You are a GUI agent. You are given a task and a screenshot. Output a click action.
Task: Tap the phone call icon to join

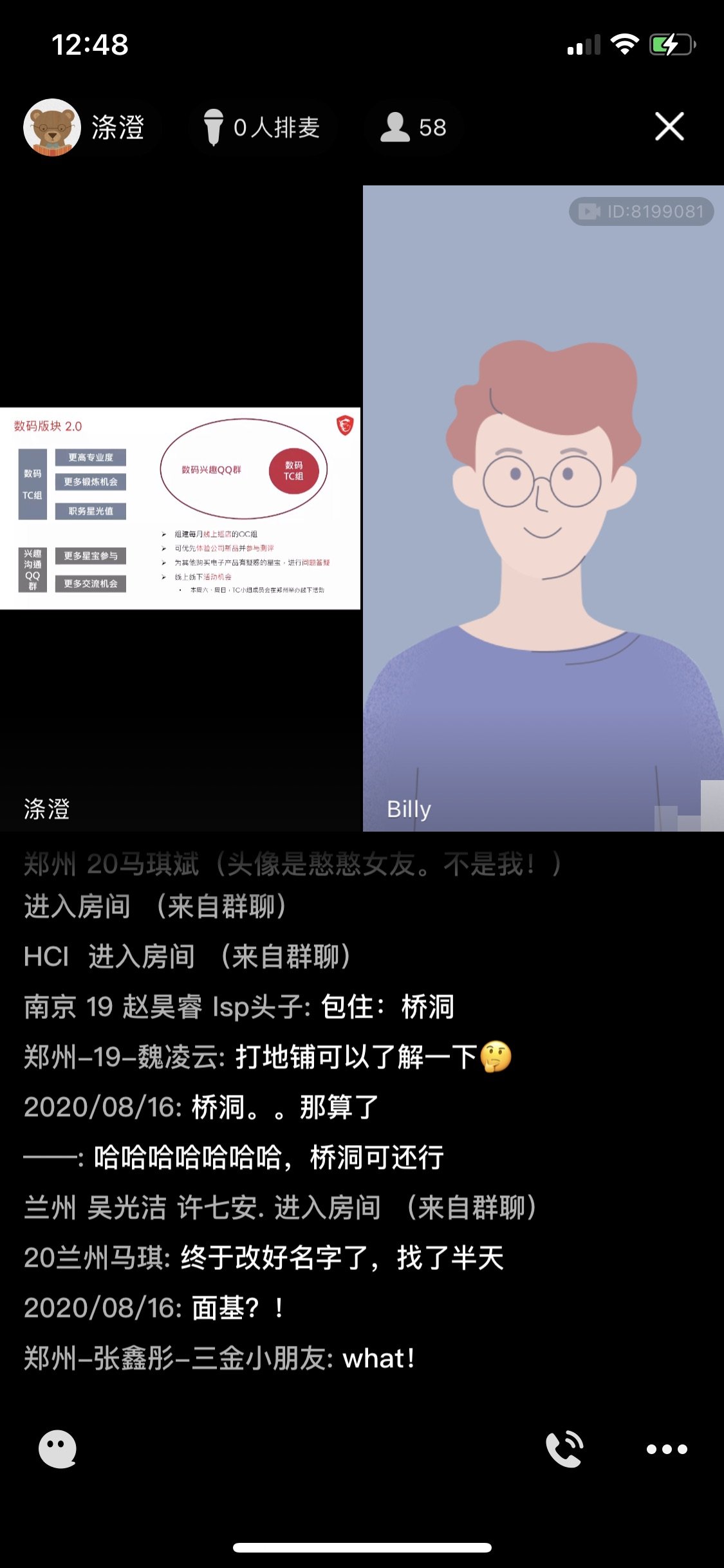[564, 1449]
